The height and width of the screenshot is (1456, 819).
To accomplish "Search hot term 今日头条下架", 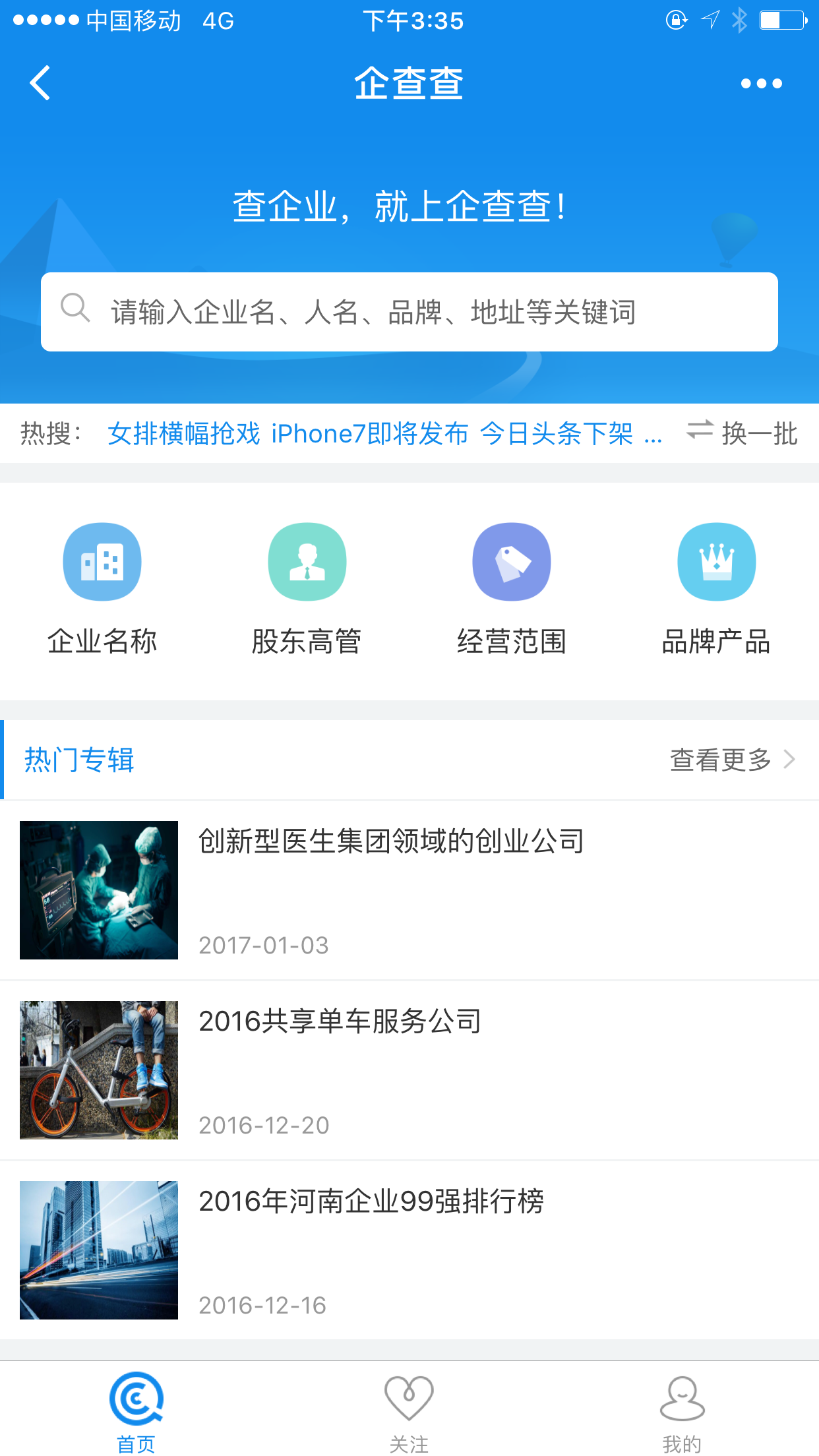I will click(556, 434).
